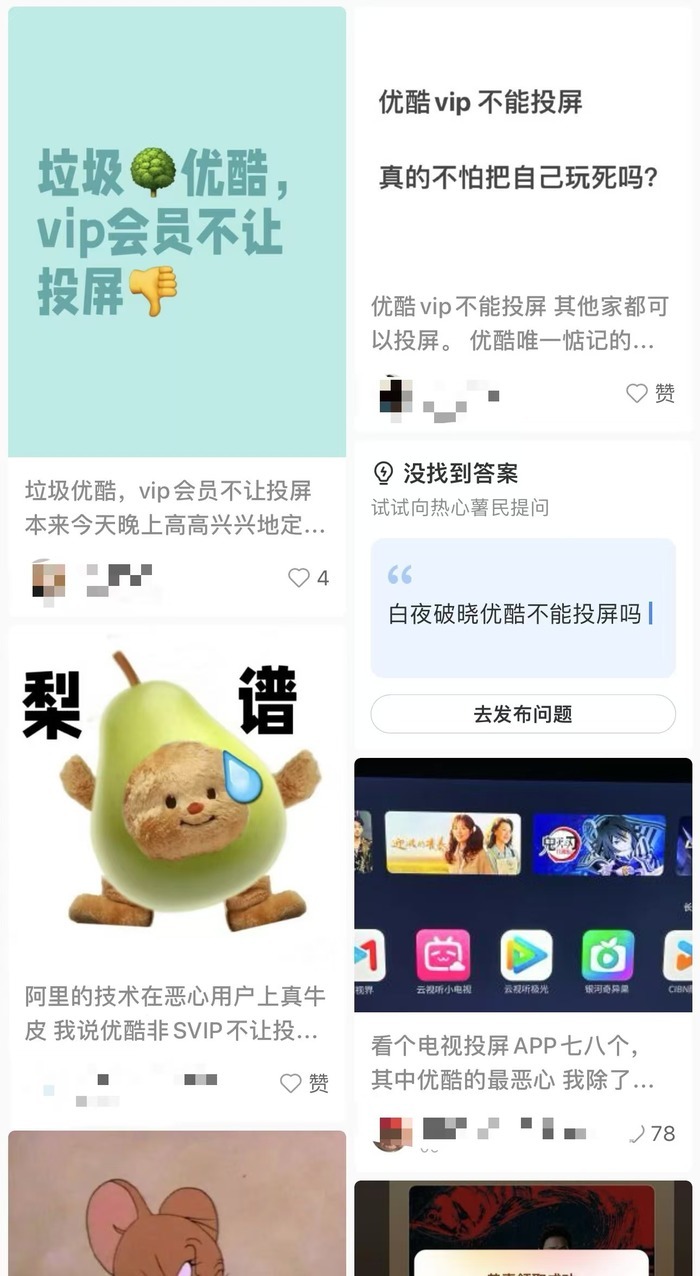Select the suggested question 白夜破晓优酷不能投屏吗
The image size is (700, 1276).
pos(515,613)
